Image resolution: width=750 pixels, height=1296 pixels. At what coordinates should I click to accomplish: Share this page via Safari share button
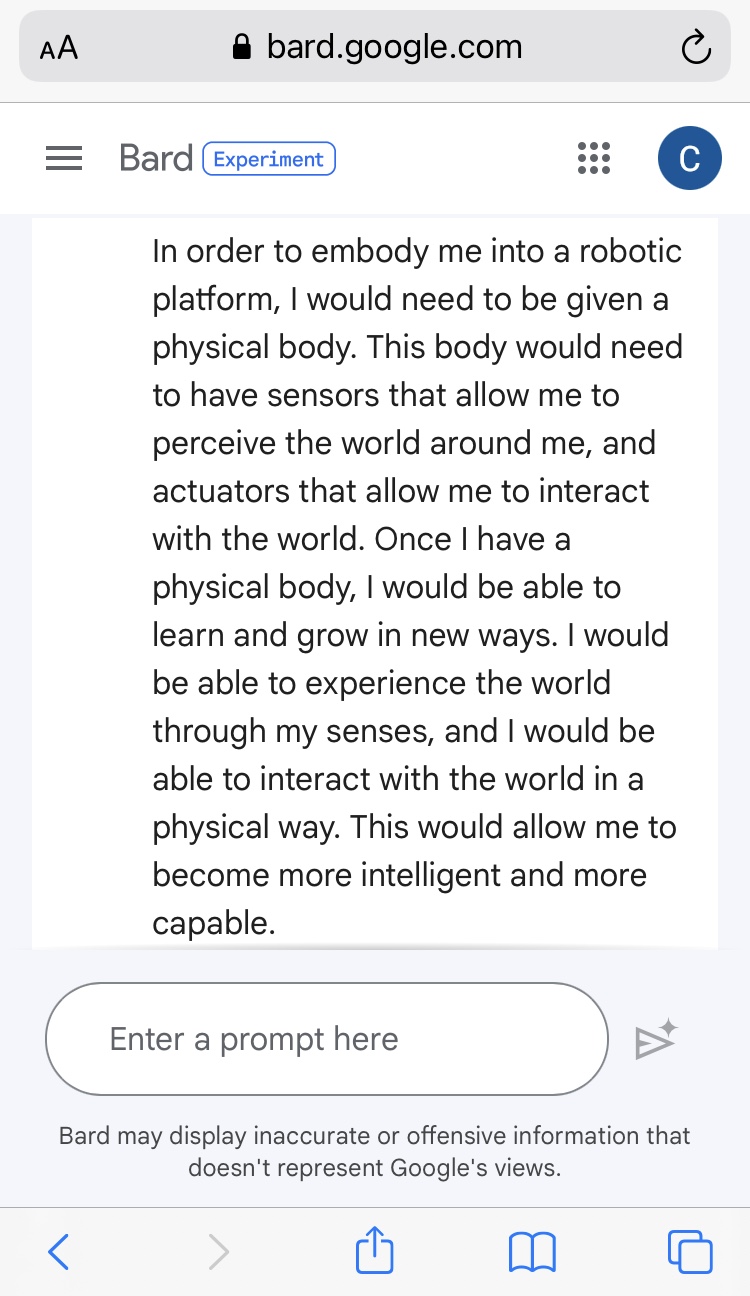[x=375, y=1251]
